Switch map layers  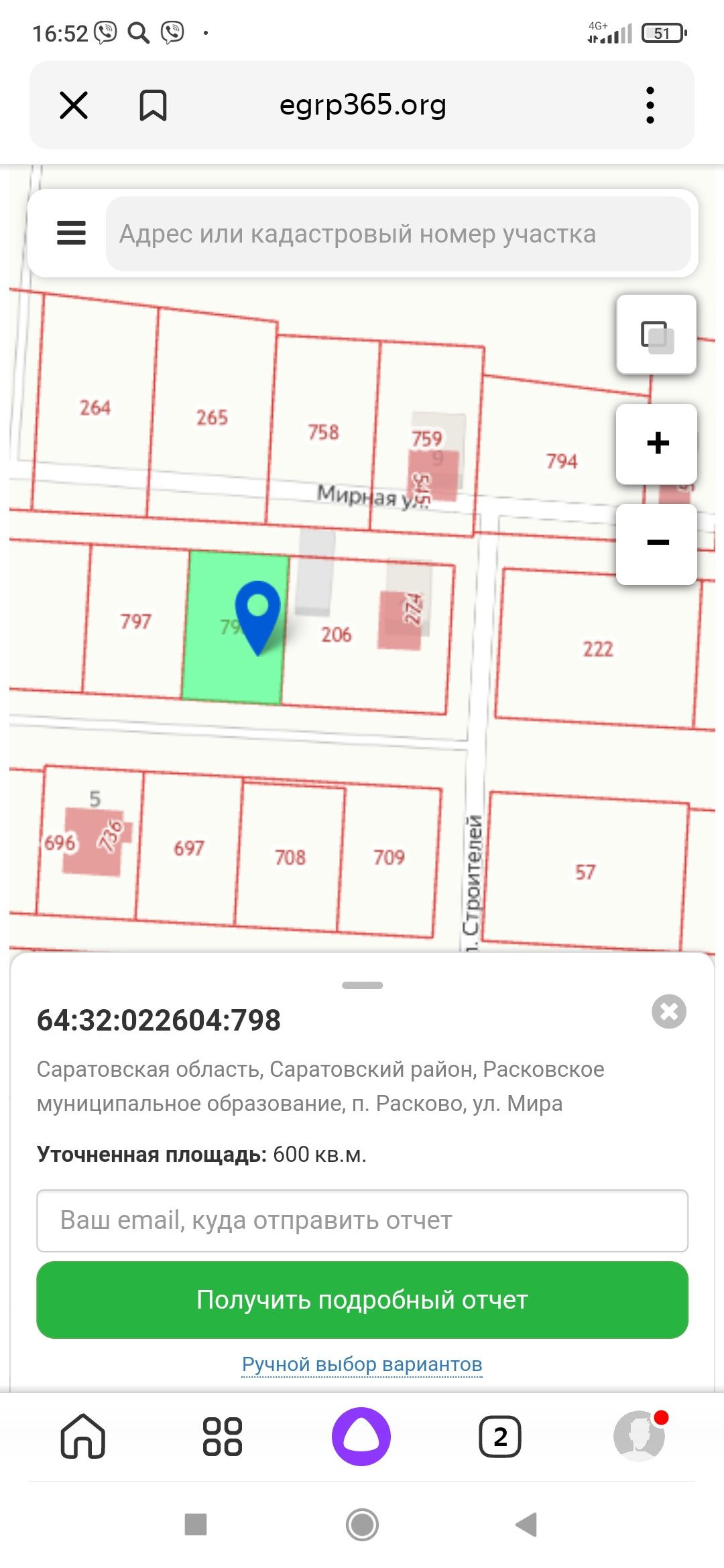[656, 334]
